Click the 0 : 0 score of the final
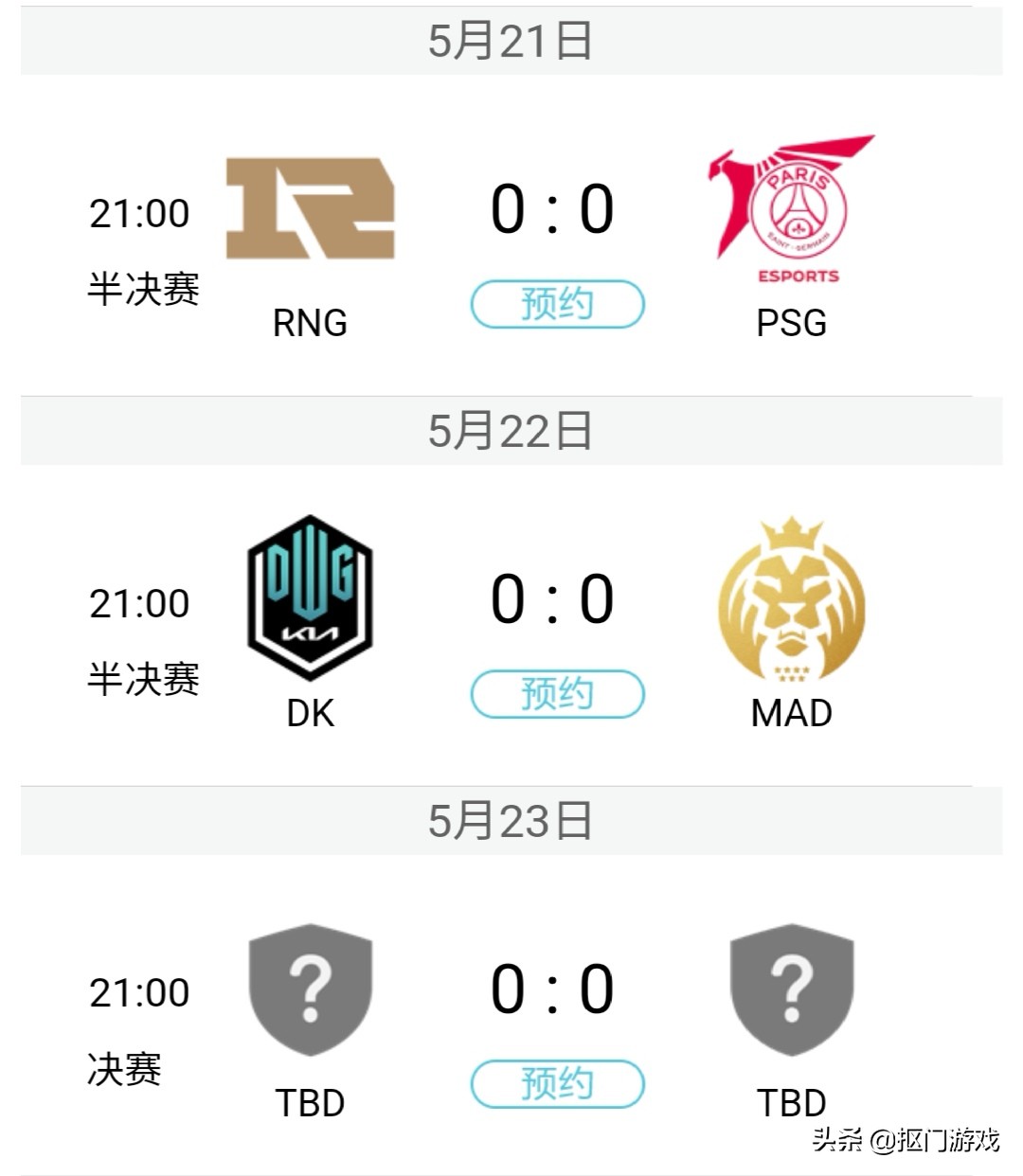This screenshot has width=1023, height=1176. pyautogui.click(x=552, y=989)
